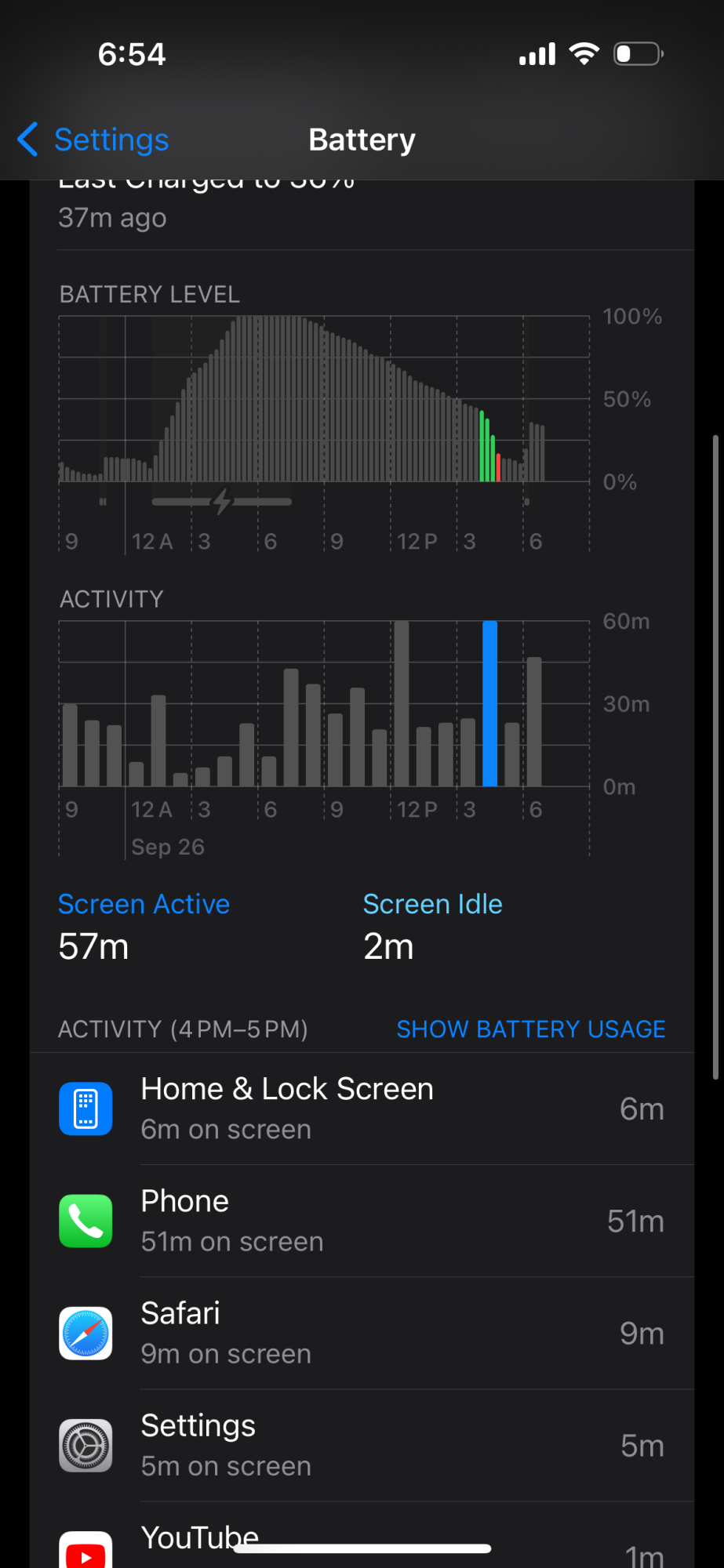Tap the Settings app usage row
The width and height of the screenshot is (724, 1568).
(x=362, y=1445)
